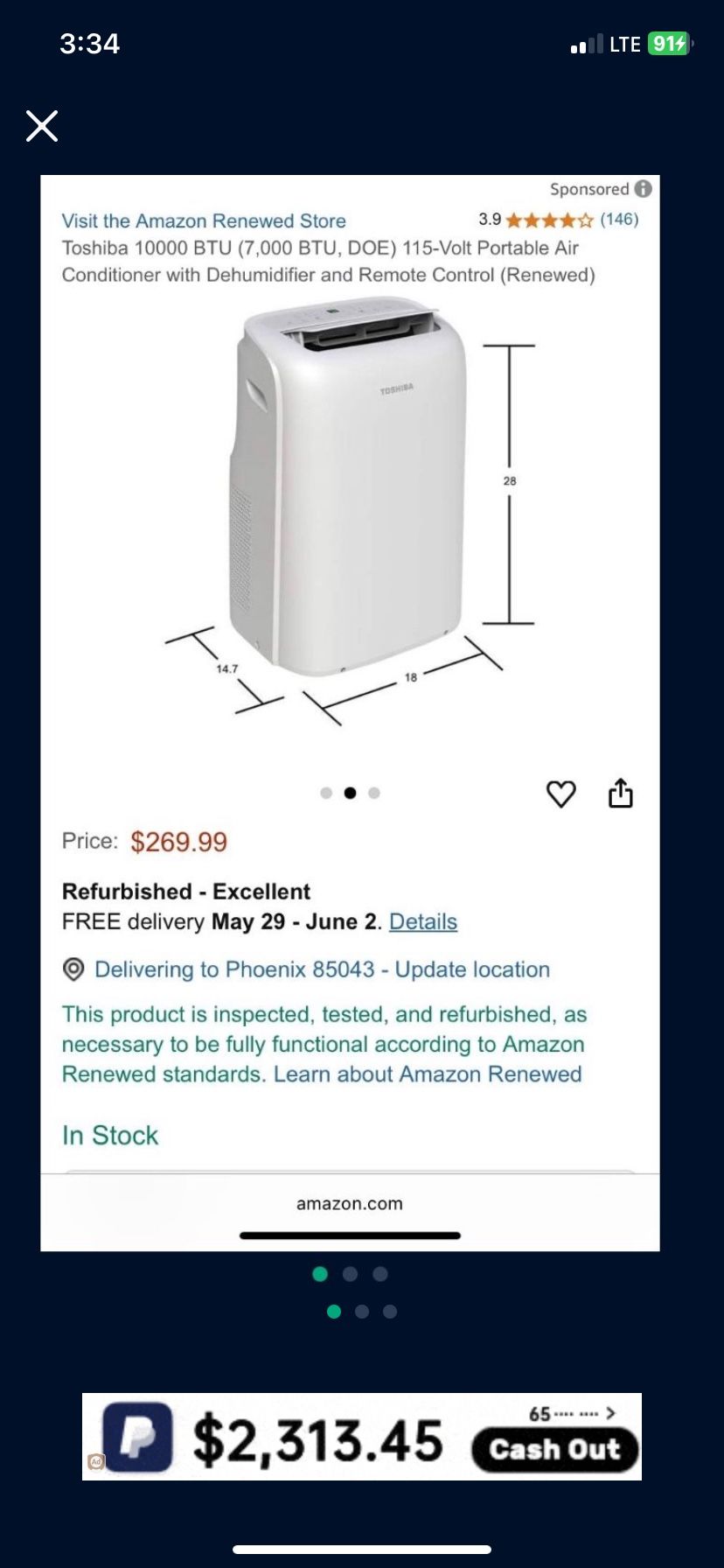Select the second carousel image dot
This screenshot has width=724, height=1568.
(351, 792)
